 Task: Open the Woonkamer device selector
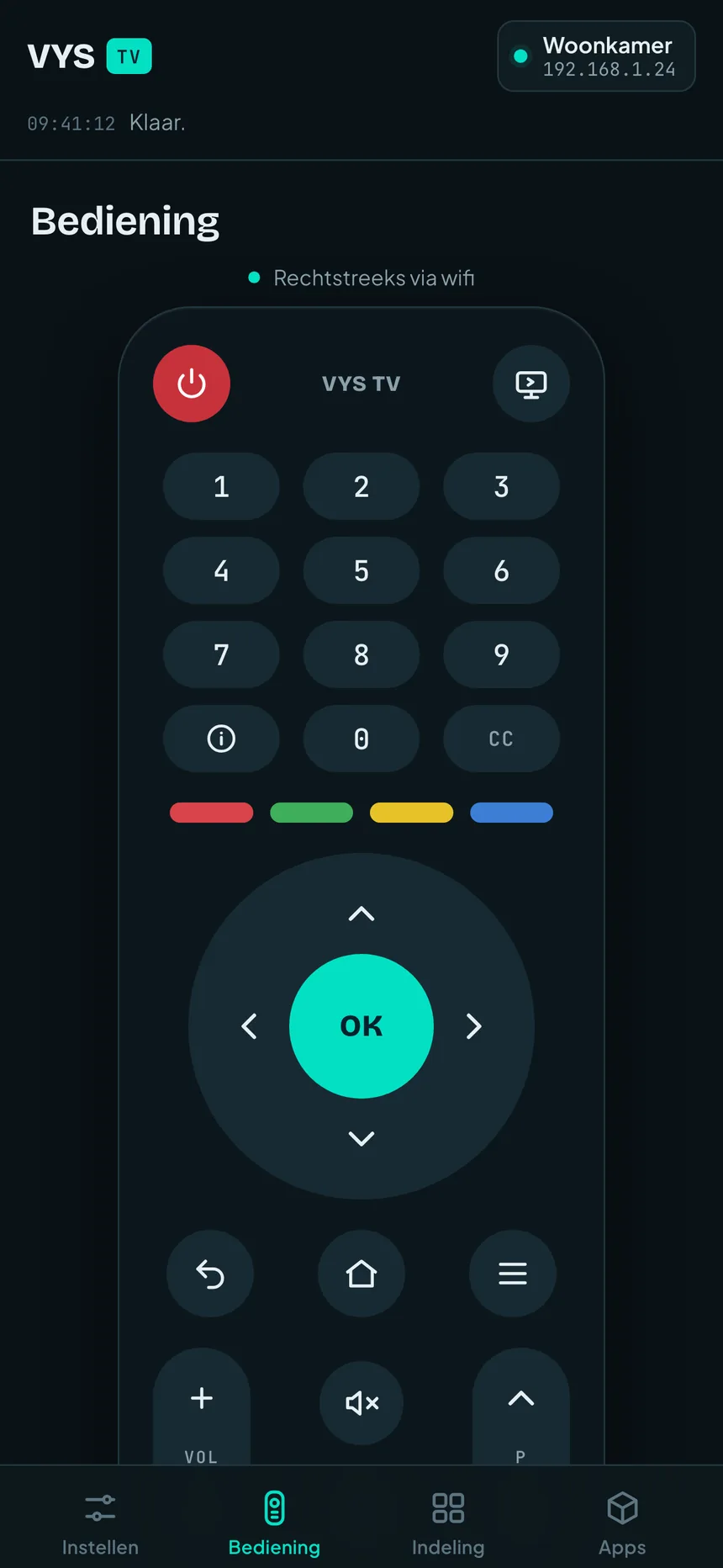[597, 56]
